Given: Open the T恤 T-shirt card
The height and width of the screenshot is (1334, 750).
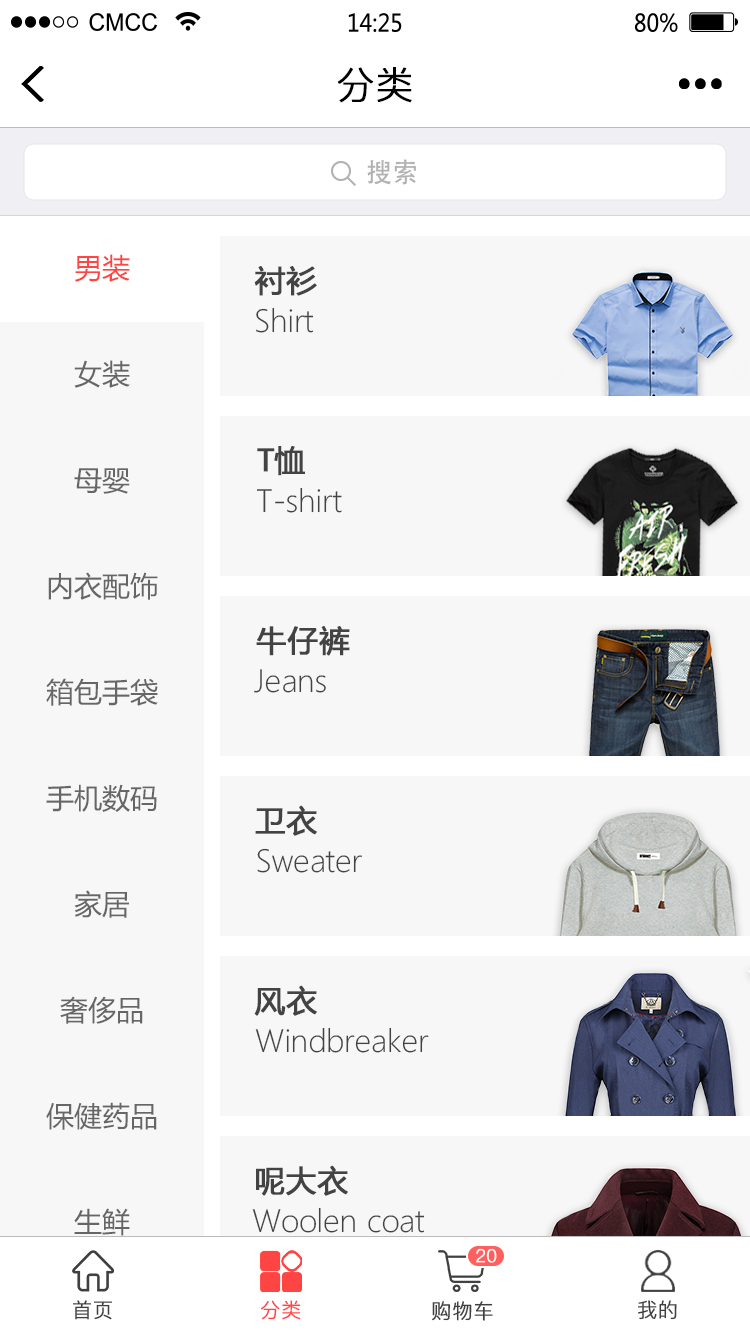Looking at the screenshot, I should 484,496.
